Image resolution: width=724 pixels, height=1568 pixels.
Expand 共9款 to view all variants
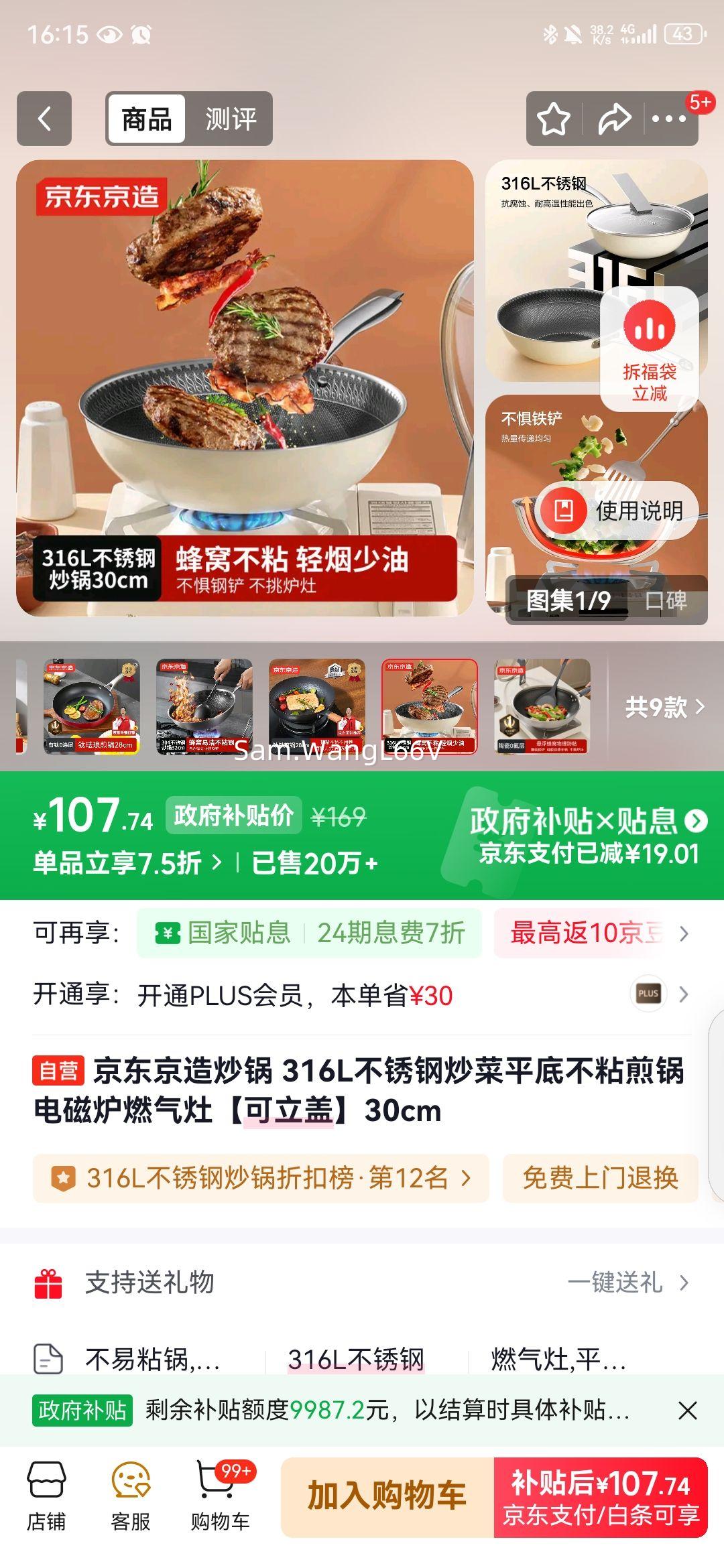(662, 704)
